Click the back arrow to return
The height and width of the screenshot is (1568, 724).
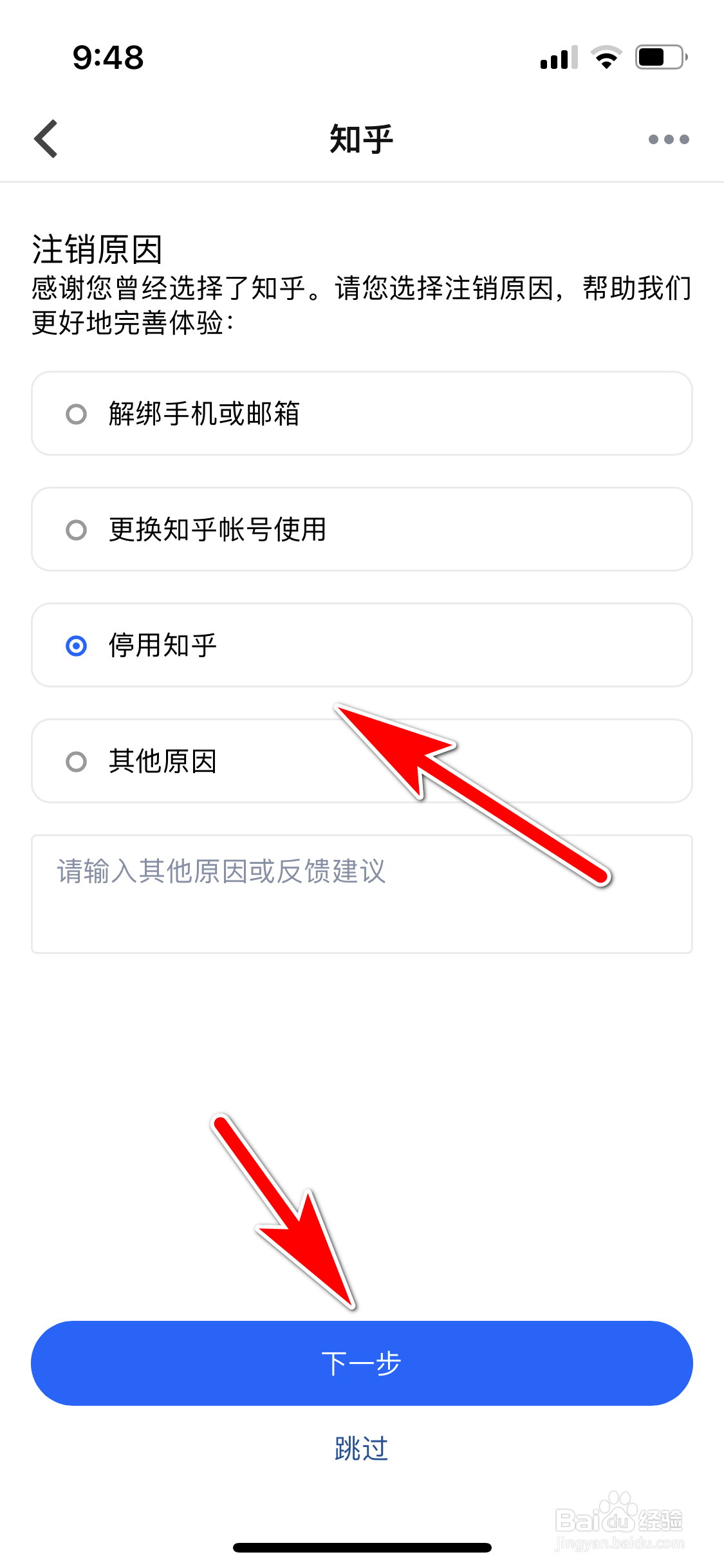[x=46, y=138]
